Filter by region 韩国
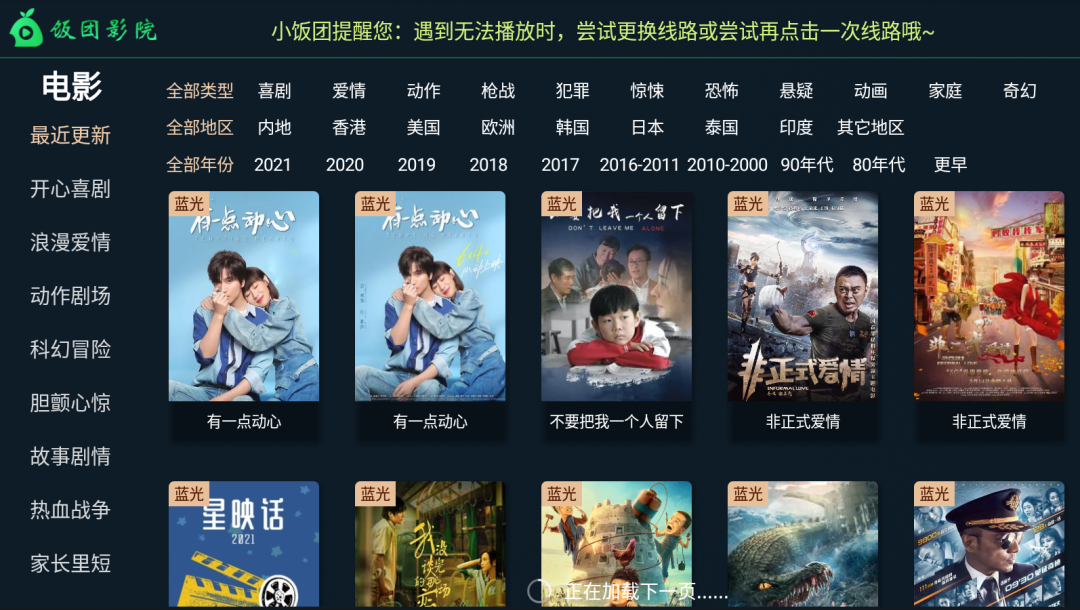1080x610 pixels. 573,128
